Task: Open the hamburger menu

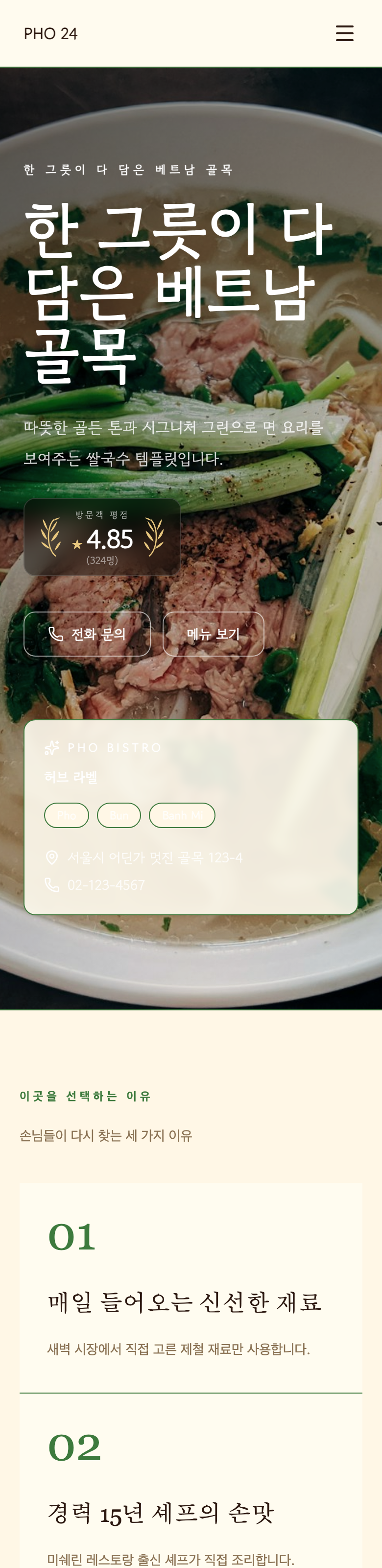Action: coord(344,33)
